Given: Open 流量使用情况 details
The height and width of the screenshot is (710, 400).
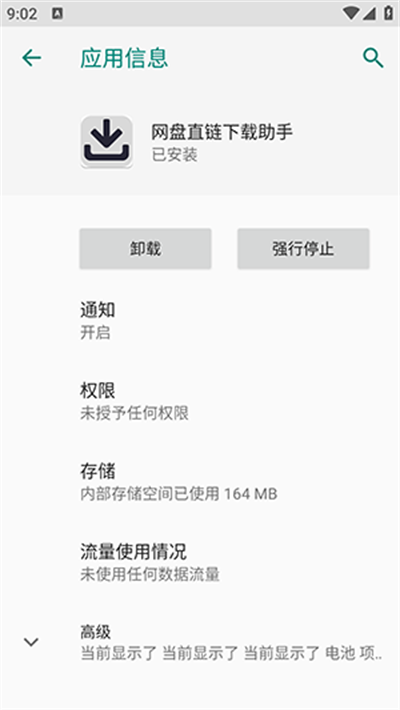Looking at the screenshot, I should pyautogui.click(x=200, y=562).
